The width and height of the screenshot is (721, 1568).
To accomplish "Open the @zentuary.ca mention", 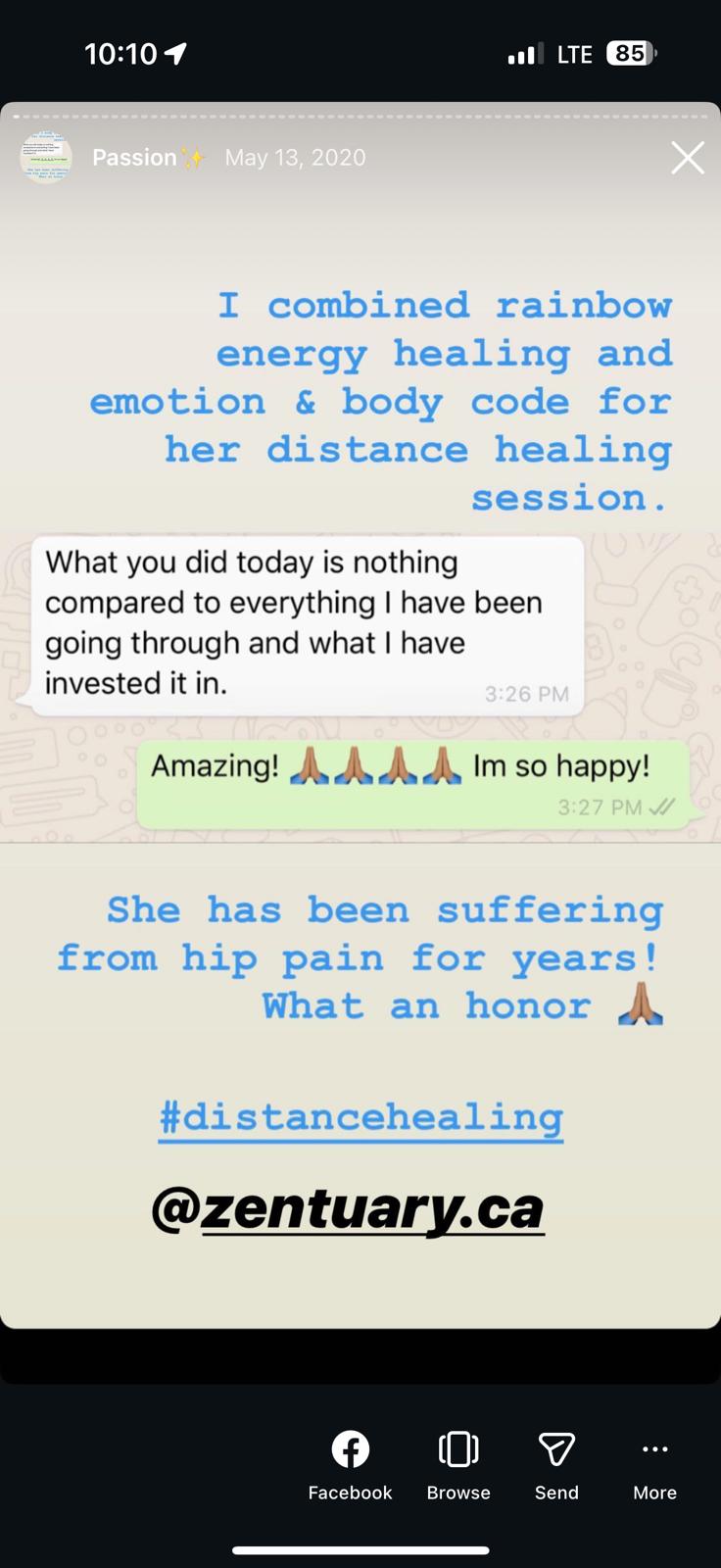I will 351,1207.
